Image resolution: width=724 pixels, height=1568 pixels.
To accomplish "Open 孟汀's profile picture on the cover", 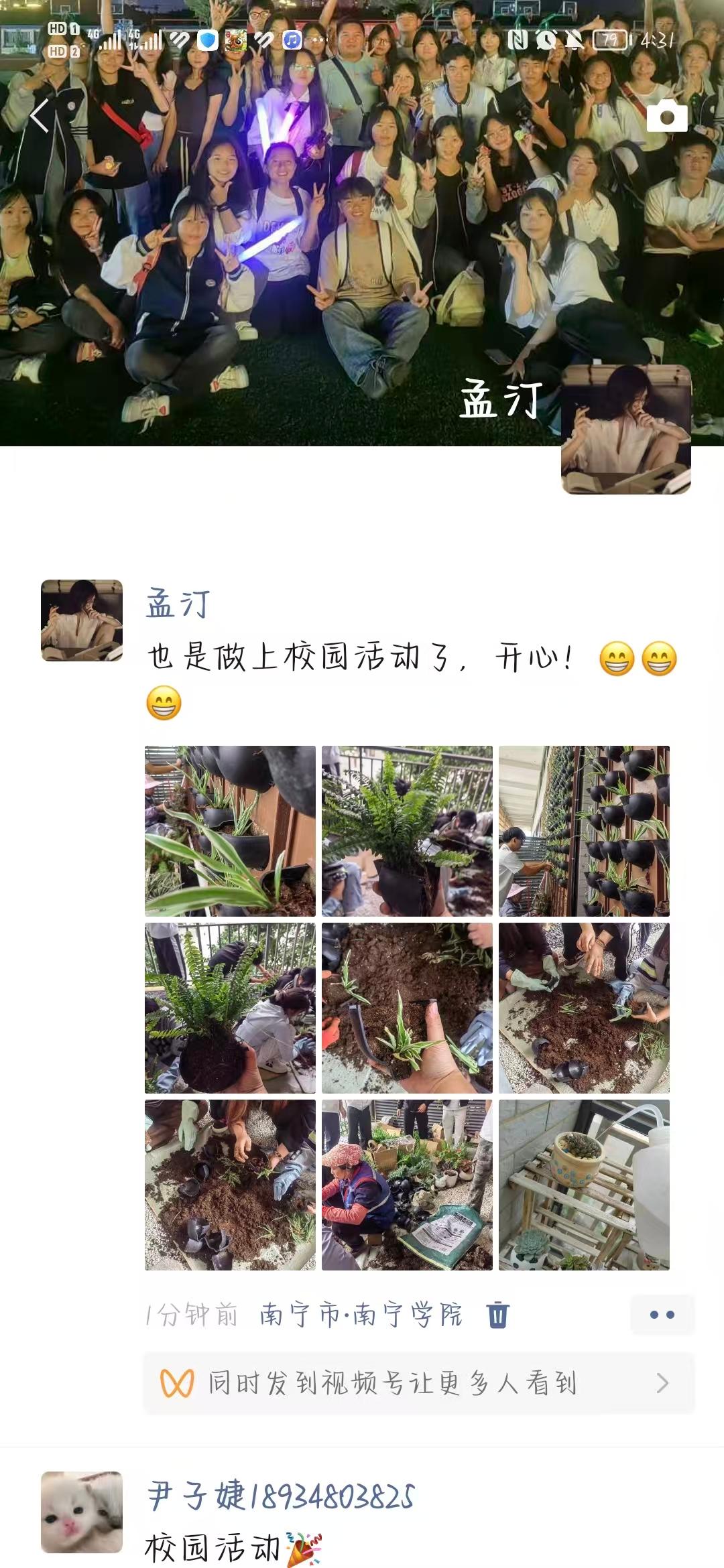I will (x=625, y=430).
